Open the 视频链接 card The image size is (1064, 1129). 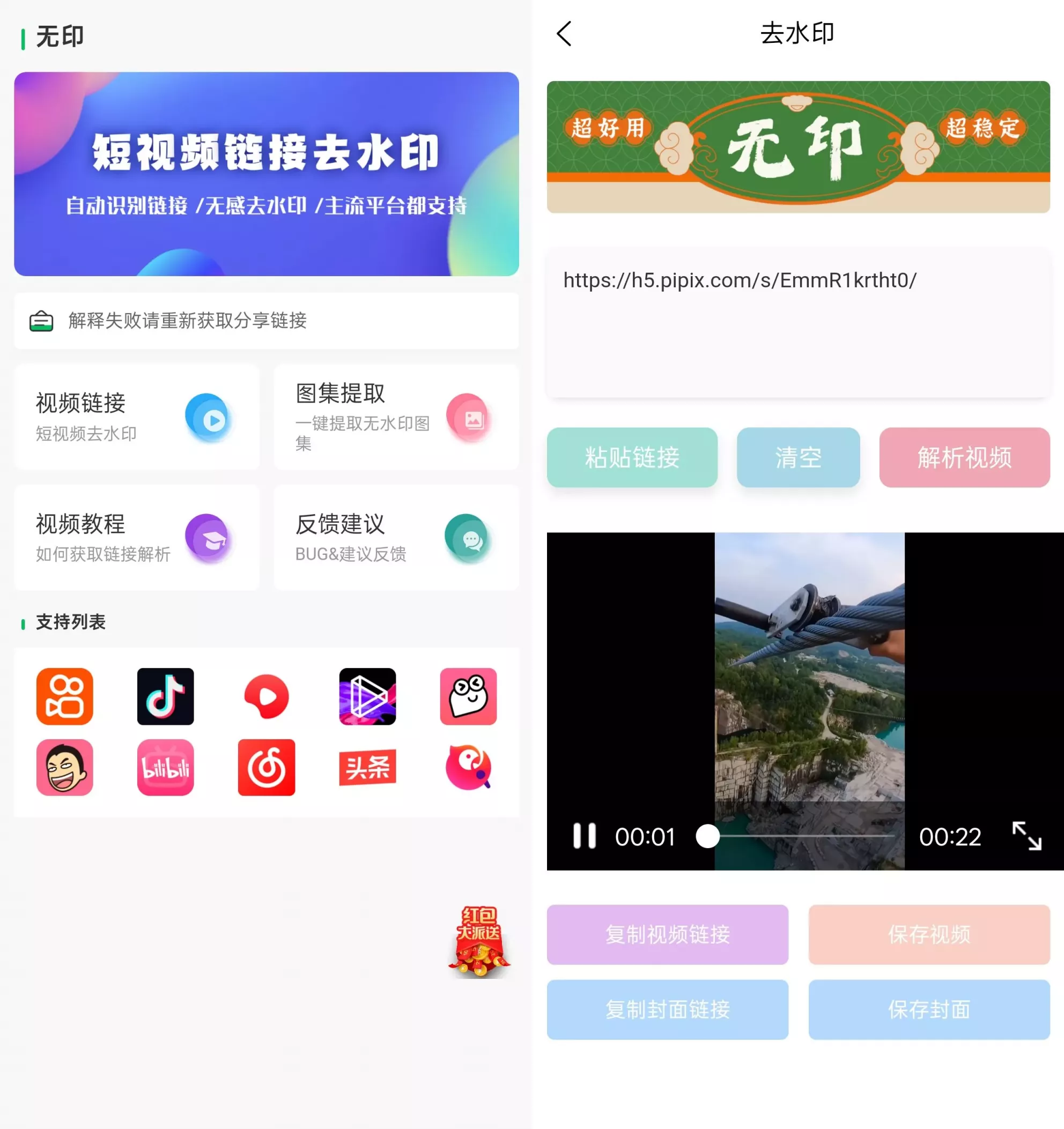tap(136, 418)
